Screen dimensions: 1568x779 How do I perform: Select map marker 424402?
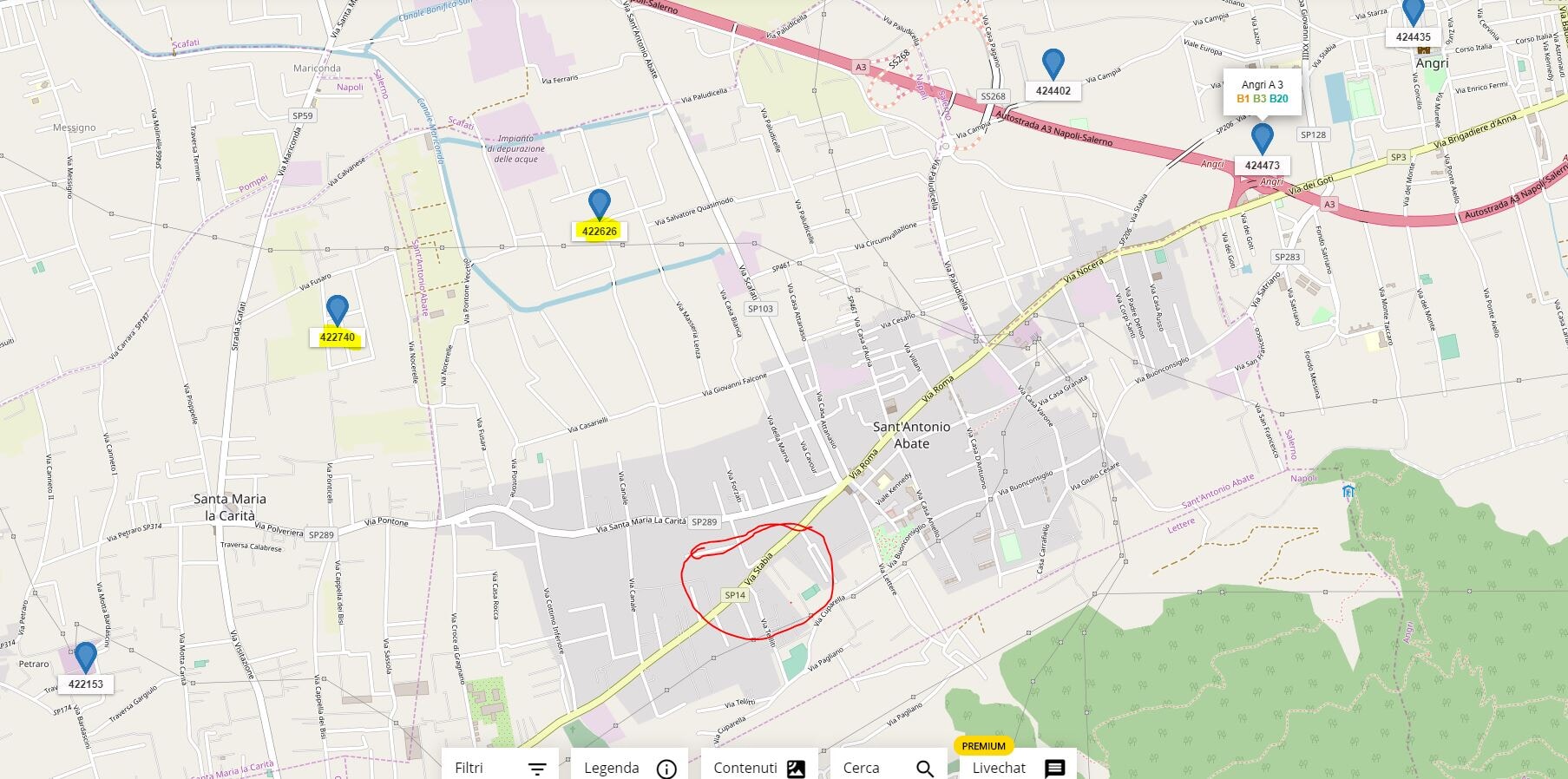click(1053, 64)
